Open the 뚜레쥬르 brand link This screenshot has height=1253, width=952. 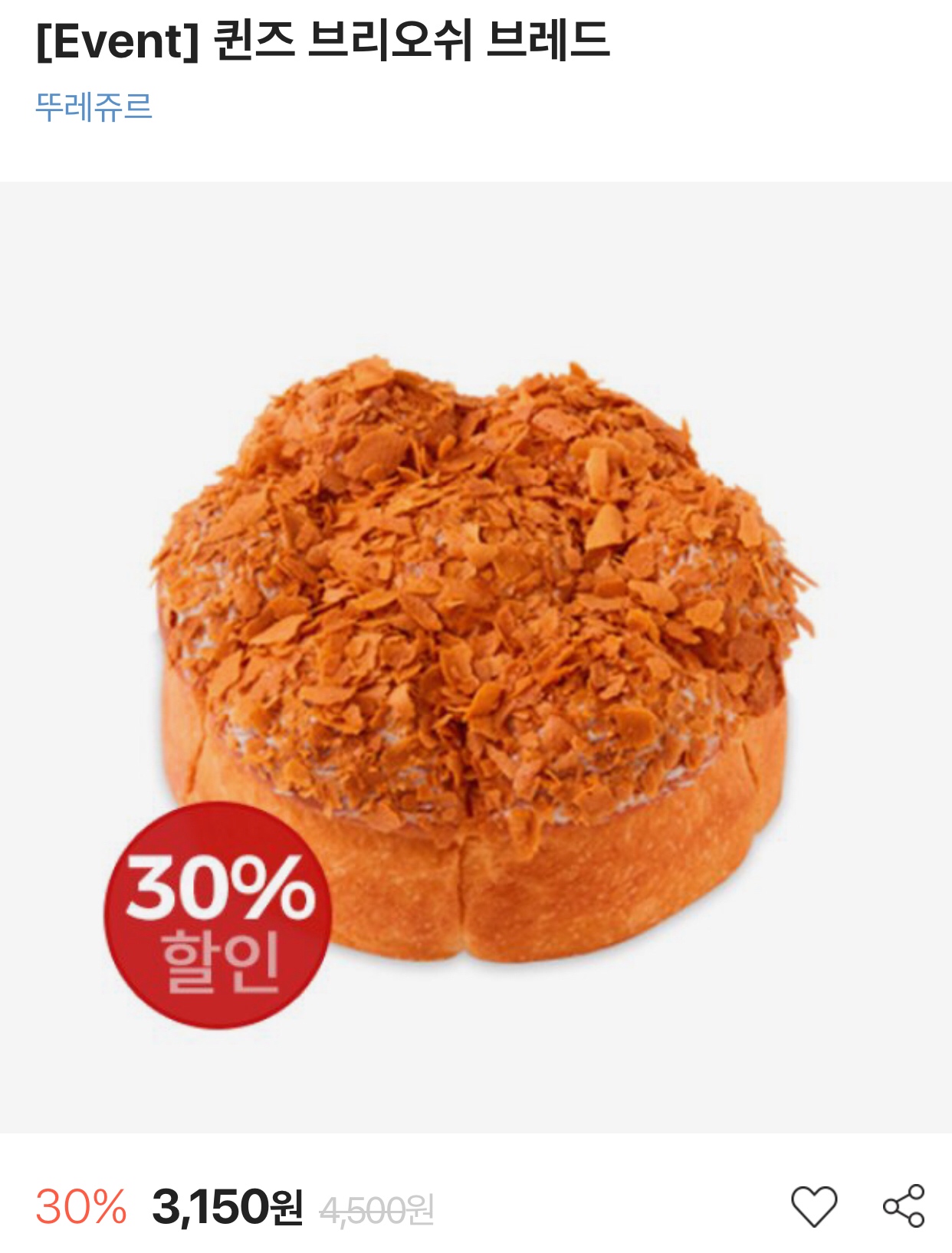click(x=94, y=106)
